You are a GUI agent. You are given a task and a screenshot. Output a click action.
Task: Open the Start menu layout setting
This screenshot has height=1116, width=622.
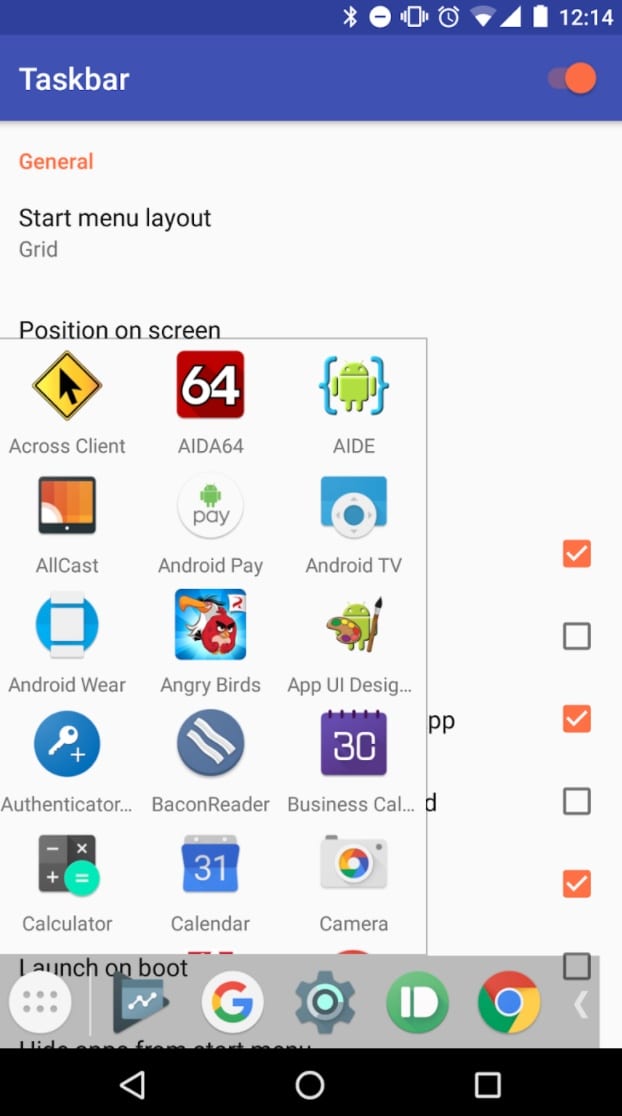pyautogui.click(x=311, y=233)
